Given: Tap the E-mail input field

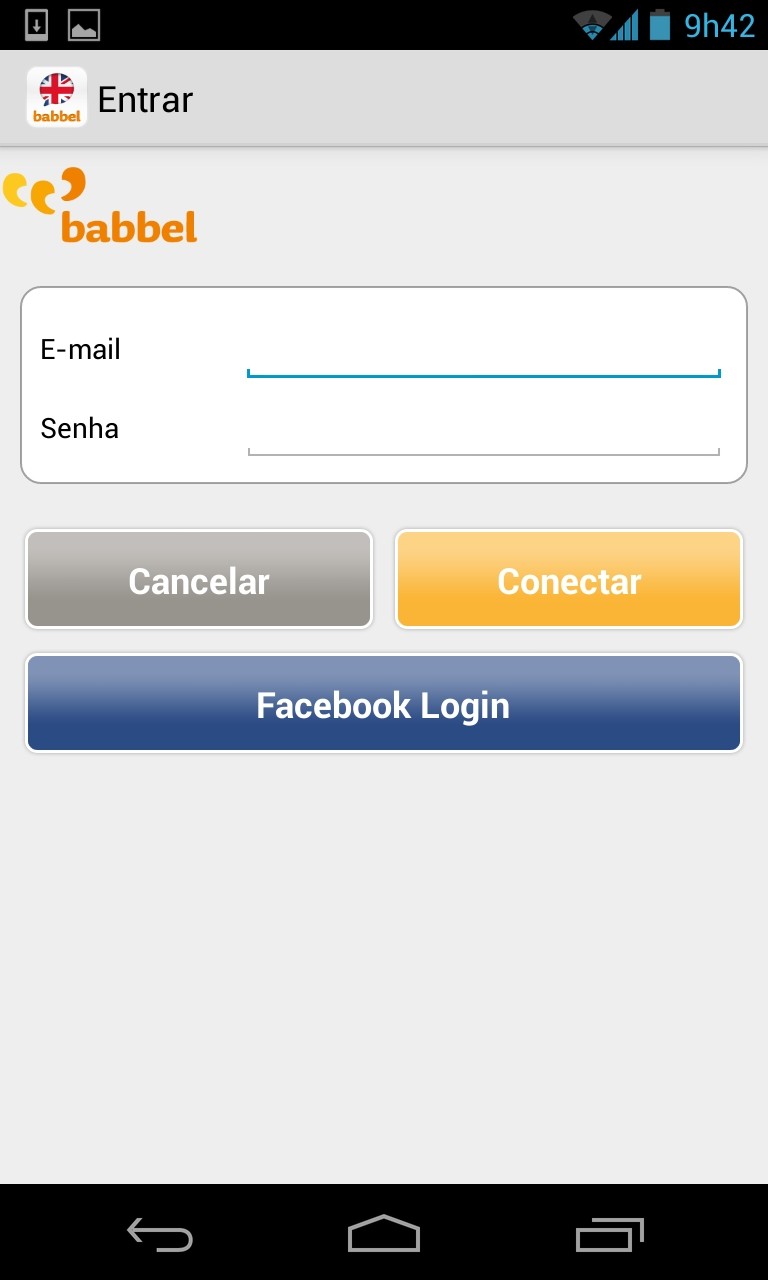Looking at the screenshot, I should (483, 351).
